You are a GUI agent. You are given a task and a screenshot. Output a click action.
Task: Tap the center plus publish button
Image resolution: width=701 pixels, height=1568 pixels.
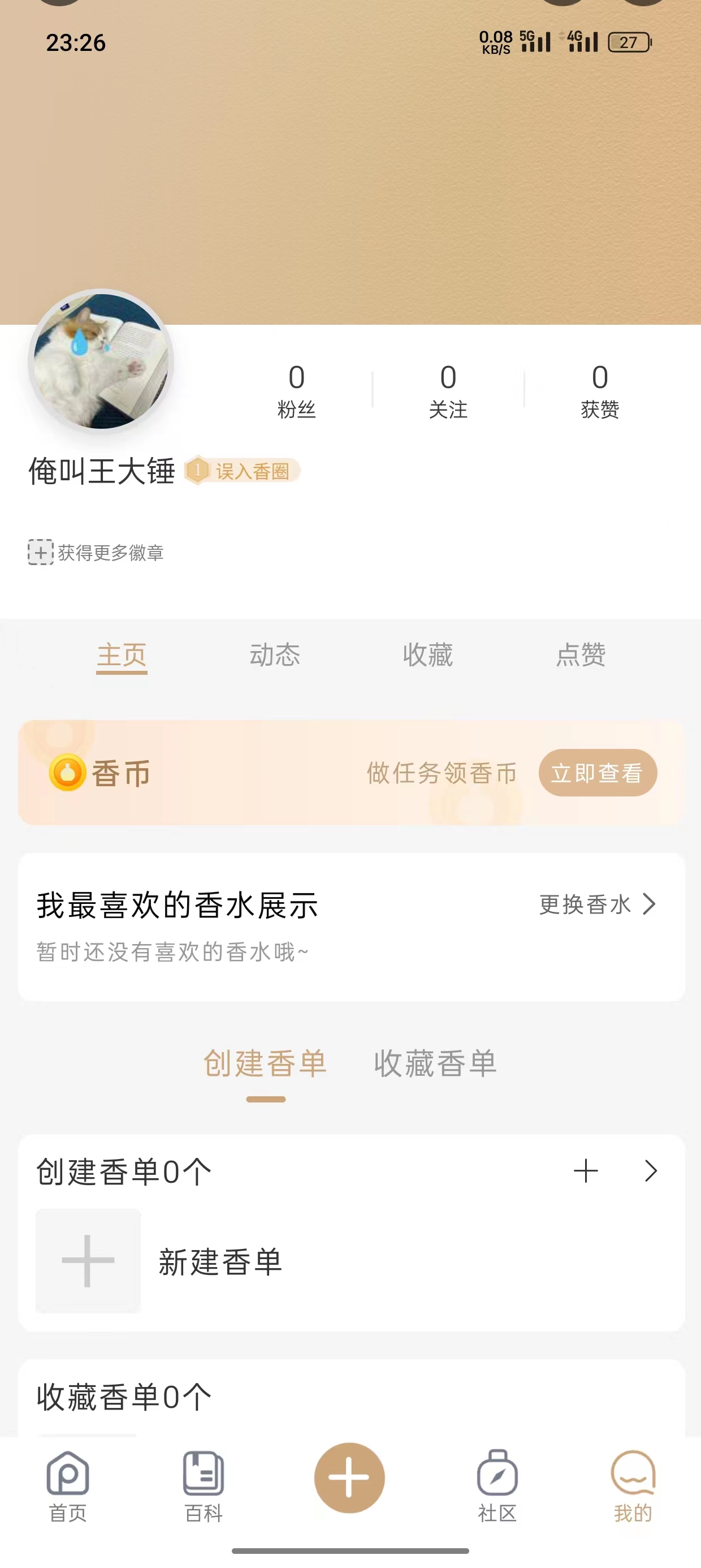pos(349,1478)
